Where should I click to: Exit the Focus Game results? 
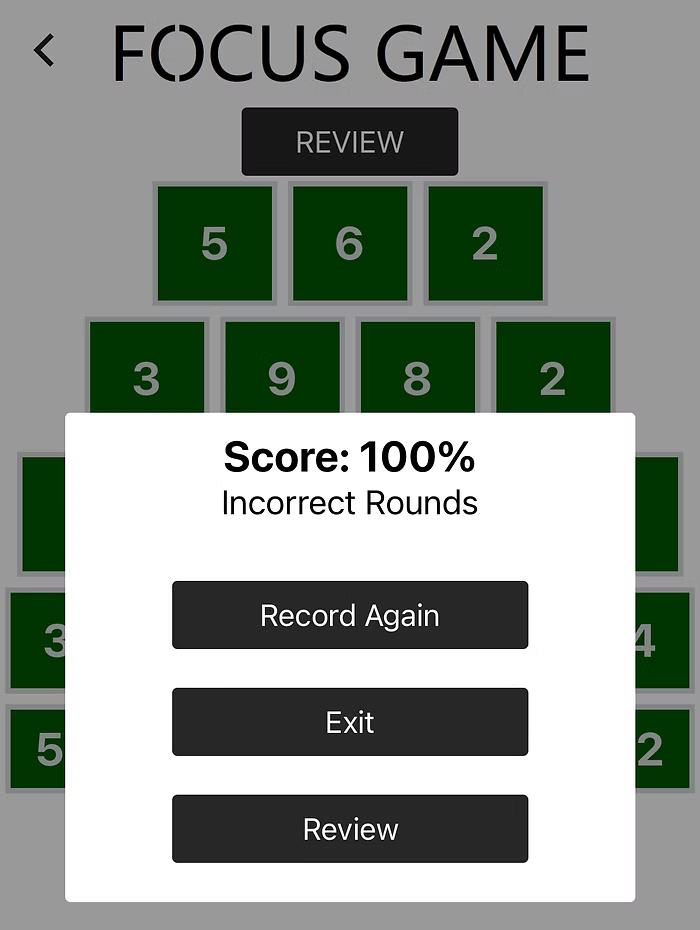point(350,722)
